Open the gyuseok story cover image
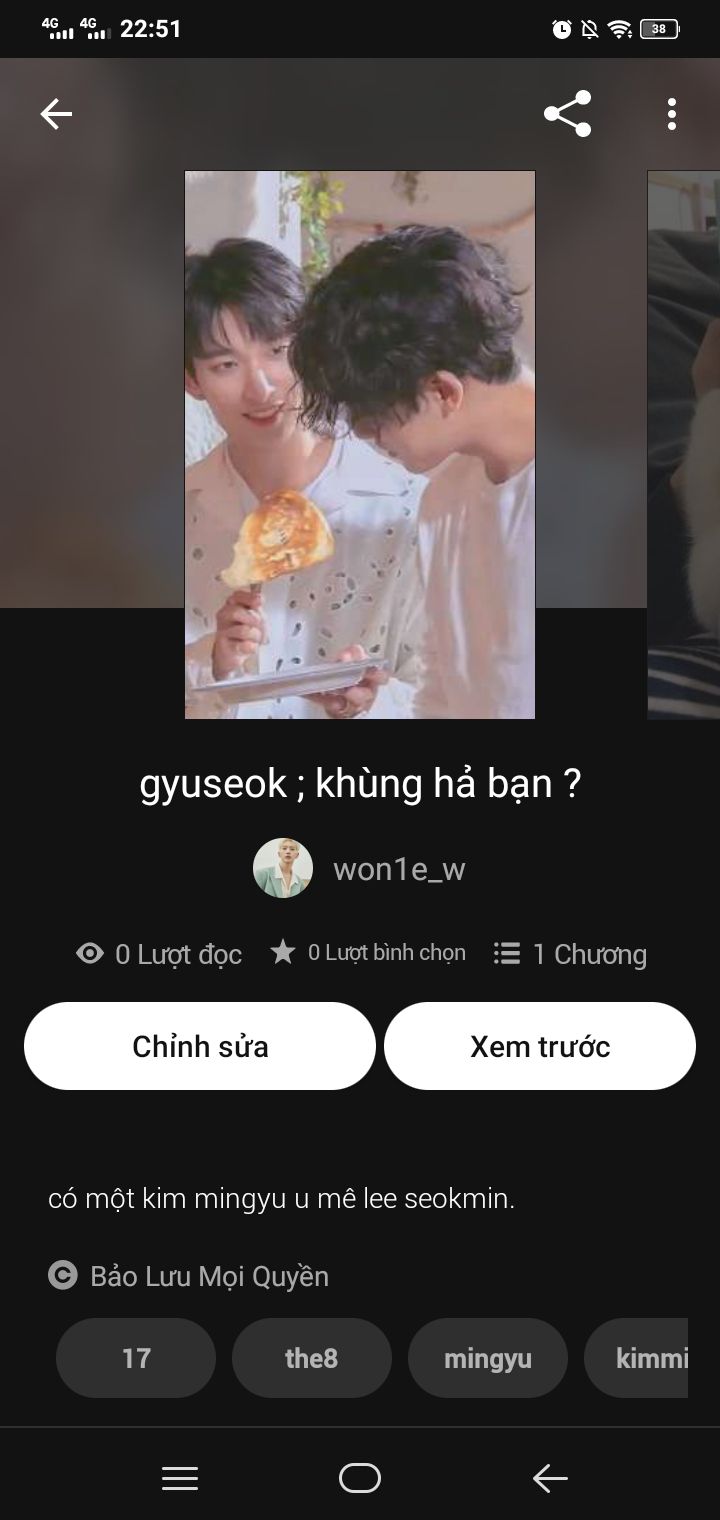Screen dimensions: 720x1520 pyautogui.click(x=360, y=445)
